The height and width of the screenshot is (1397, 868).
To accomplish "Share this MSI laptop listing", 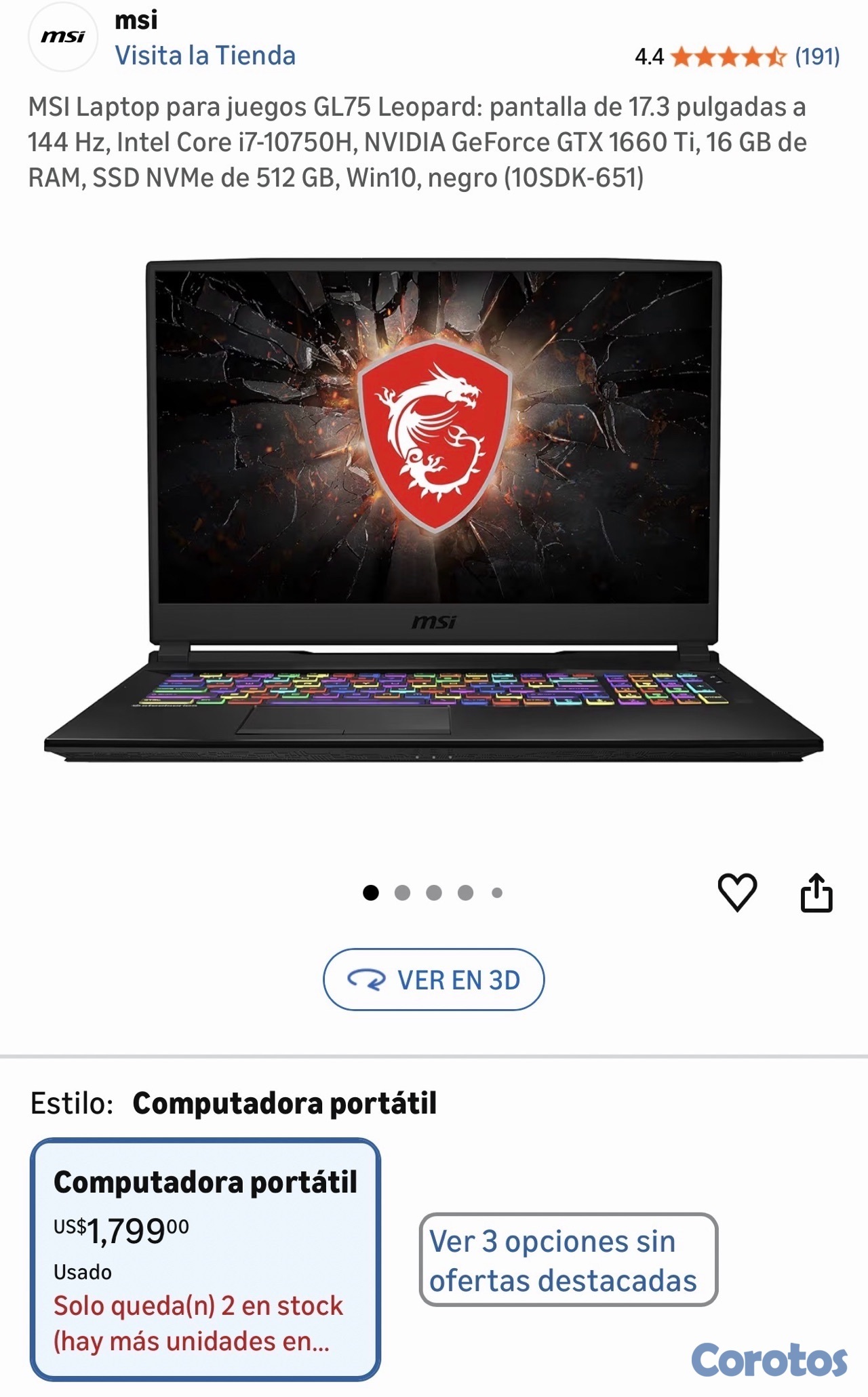I will (x=816, y=892).
